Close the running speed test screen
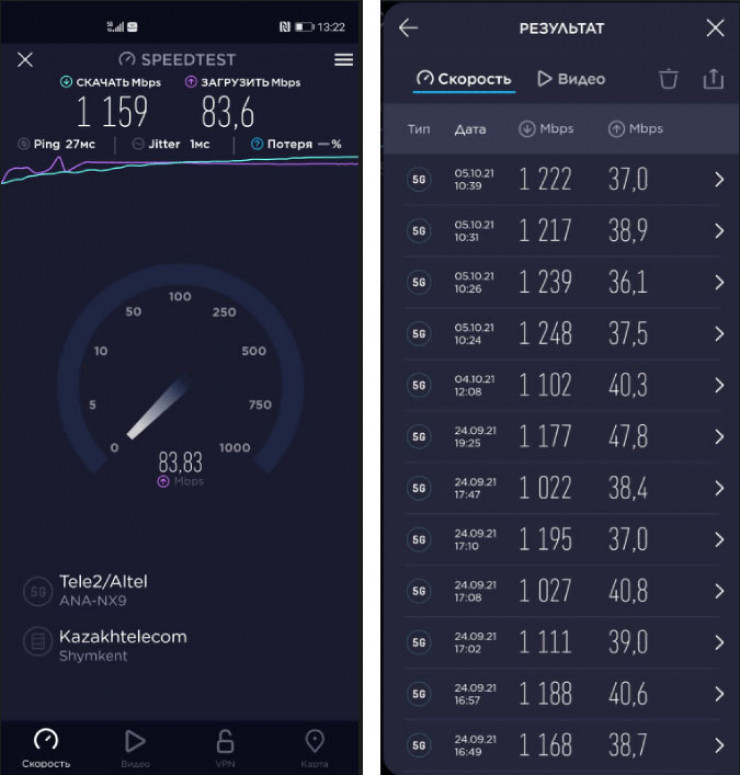 tap(25, 60)
